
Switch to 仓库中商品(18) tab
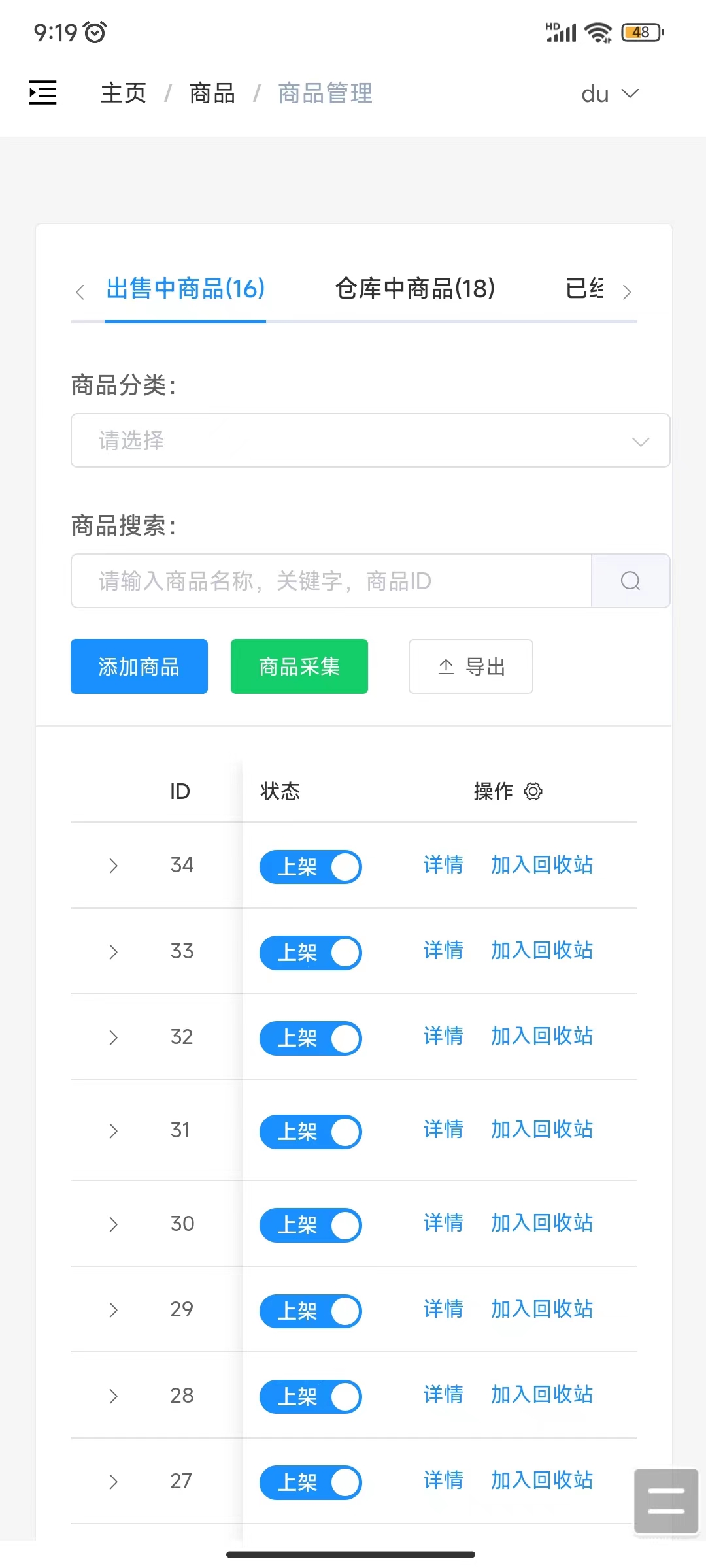(414, 288)
